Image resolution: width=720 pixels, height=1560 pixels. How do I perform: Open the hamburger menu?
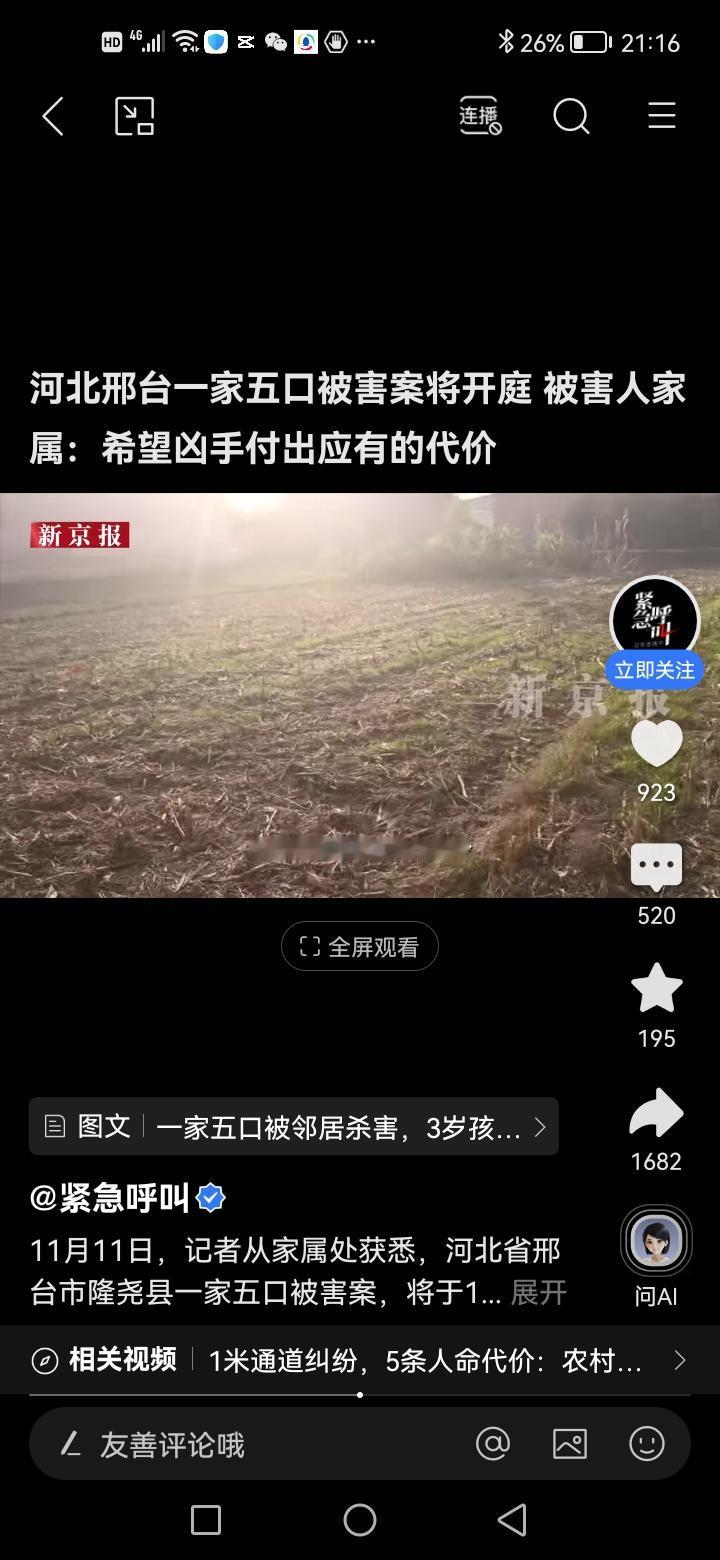661,116
